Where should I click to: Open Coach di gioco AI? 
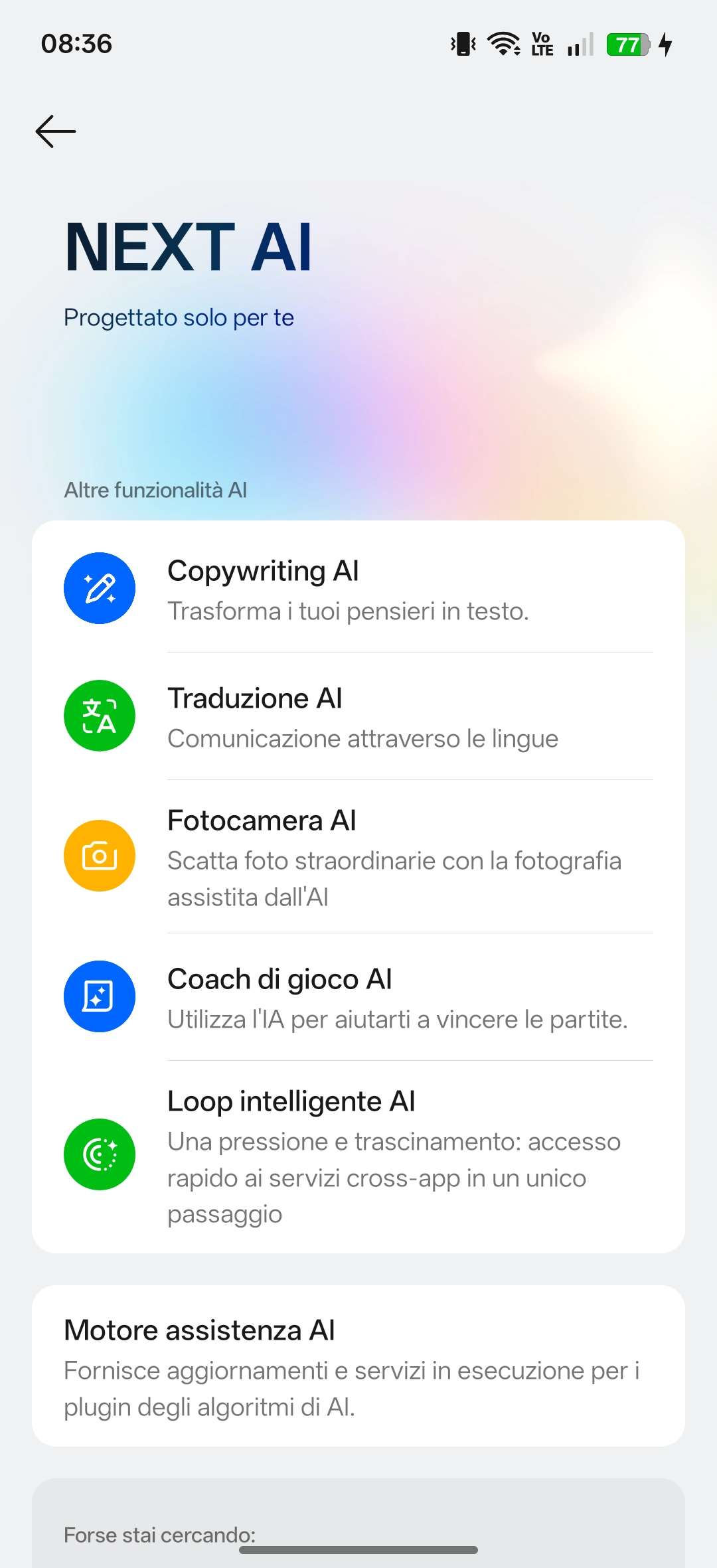pyautogui.click(x=358, y=996)
